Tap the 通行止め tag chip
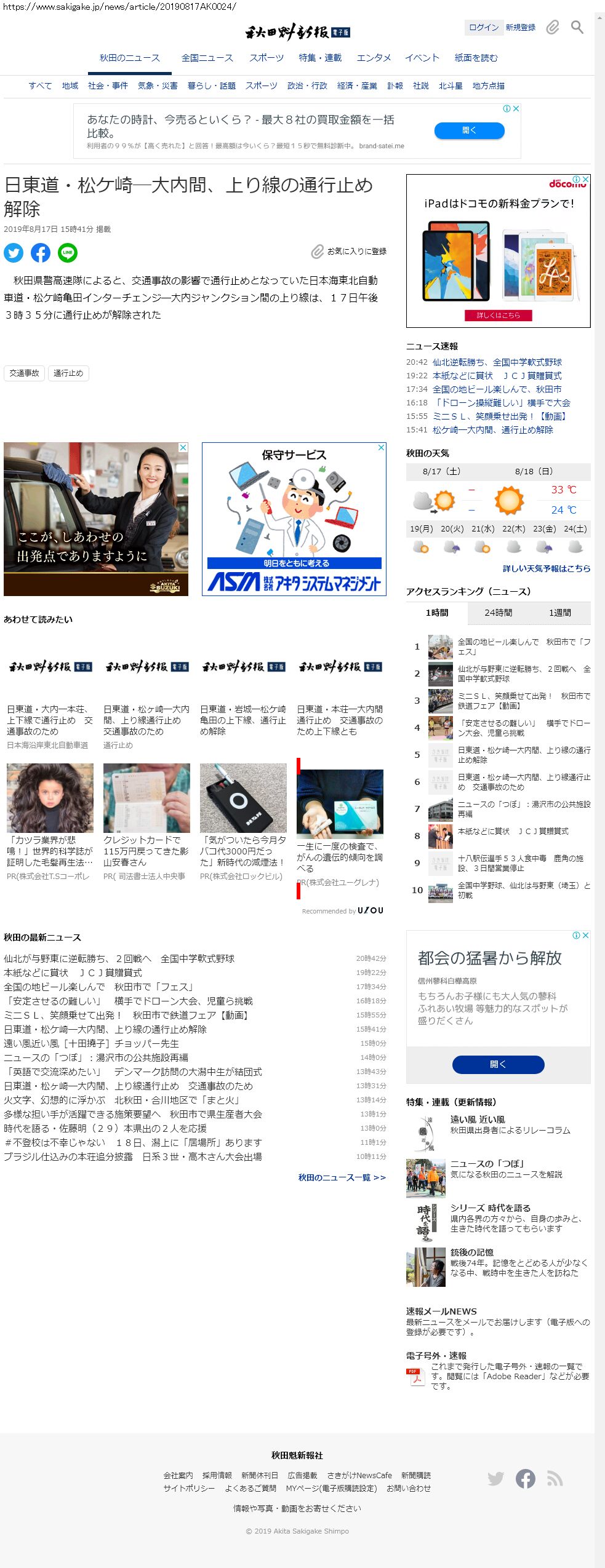Viewport: 605px width, 1568px height. tap(68, 373)
